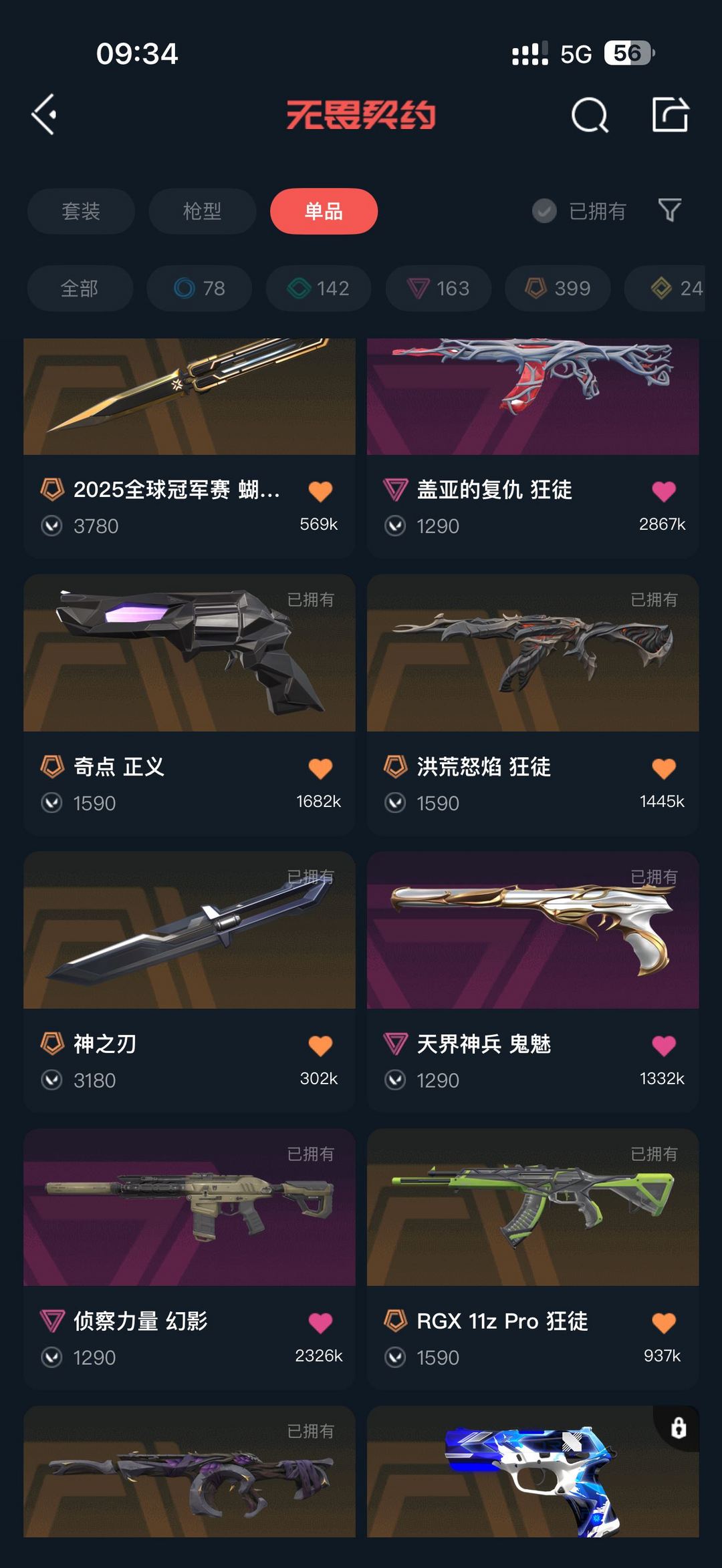Screen dimensions: 722x1568
Task: Select the 单品 category pill
Action: (324, 211)
